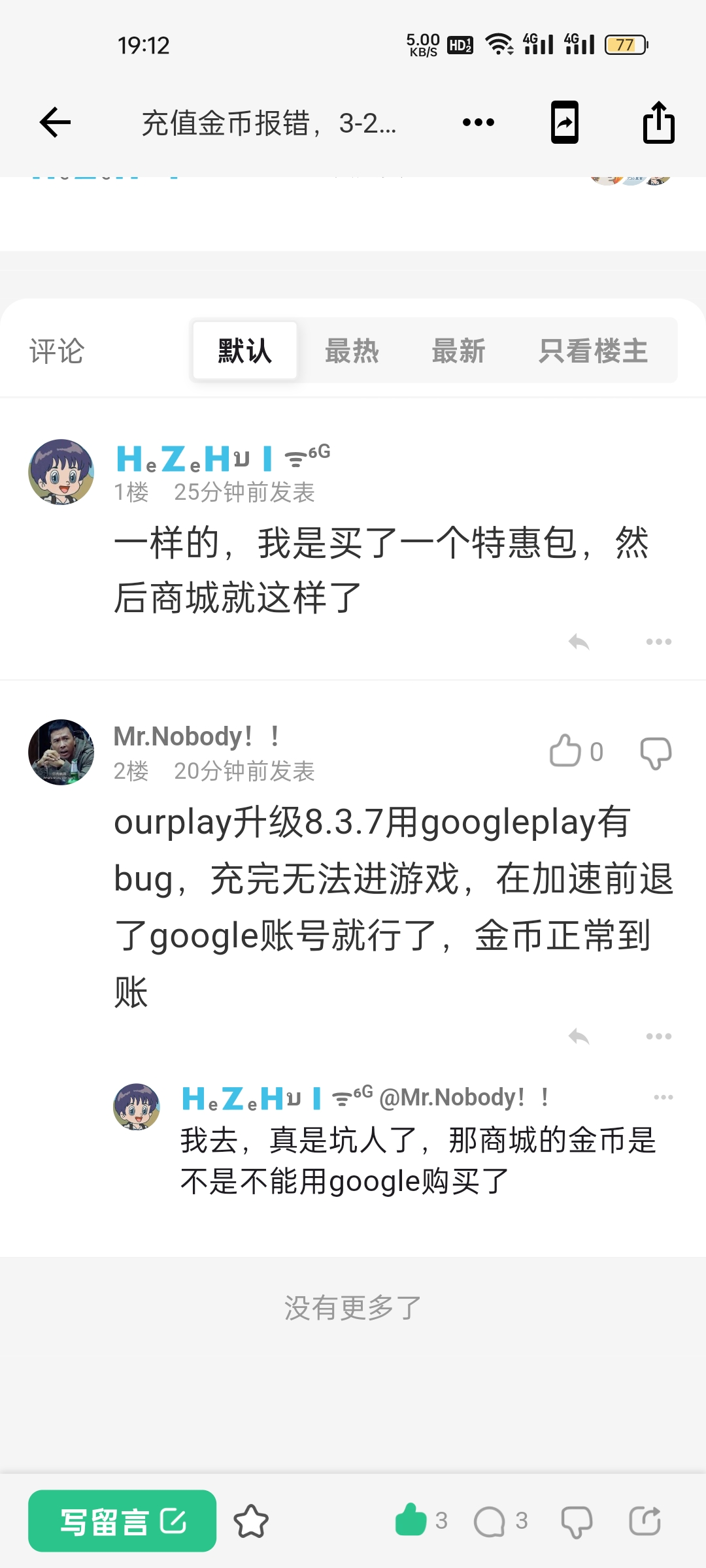The height and width of the screenshot is (1568, 706).
Task: Tap the green thumbs-up in bottom bar
Action: click(x=411, y=1520)
